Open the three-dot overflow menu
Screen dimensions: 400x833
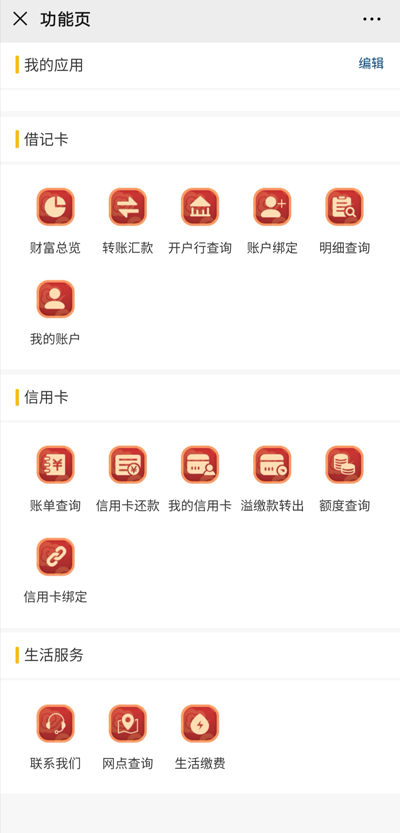[x=371, y=19]
